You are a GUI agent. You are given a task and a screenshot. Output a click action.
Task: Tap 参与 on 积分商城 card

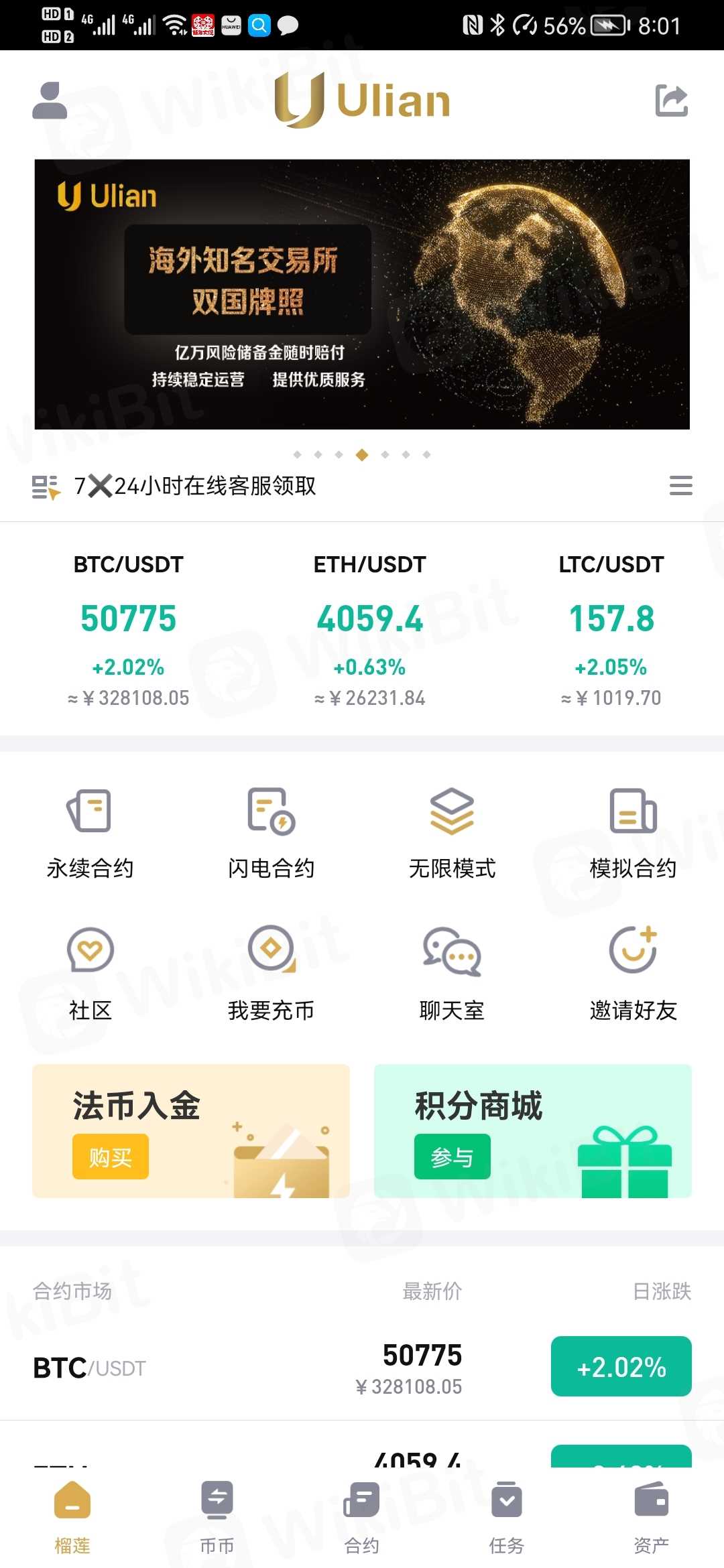(452, 1157)
